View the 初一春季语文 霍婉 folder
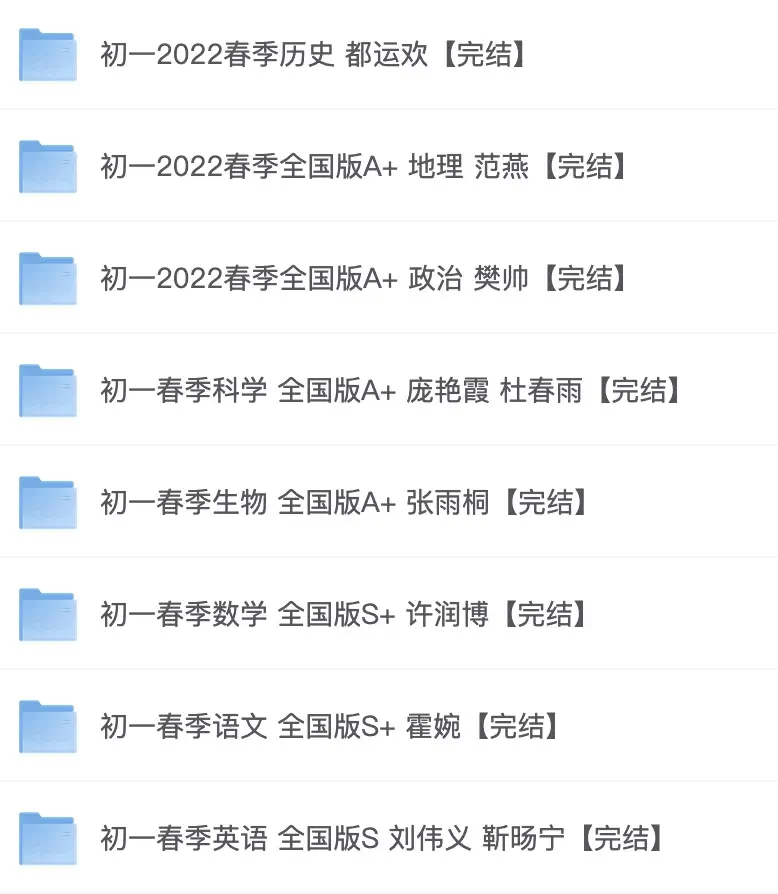This screenshot has height=894, width=778. (x=330, y=727)
